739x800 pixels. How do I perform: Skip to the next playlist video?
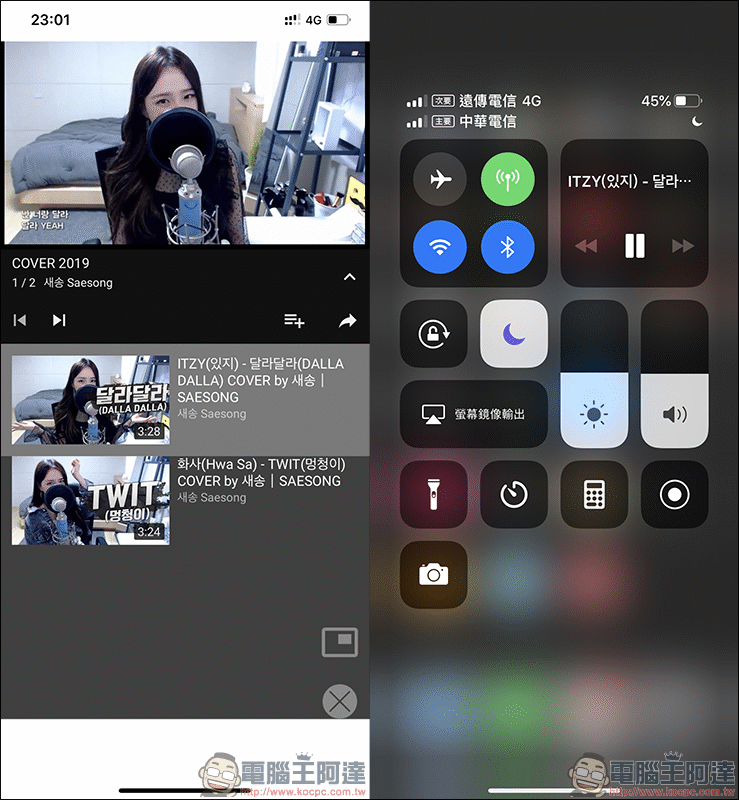click(x=59, y=320)
